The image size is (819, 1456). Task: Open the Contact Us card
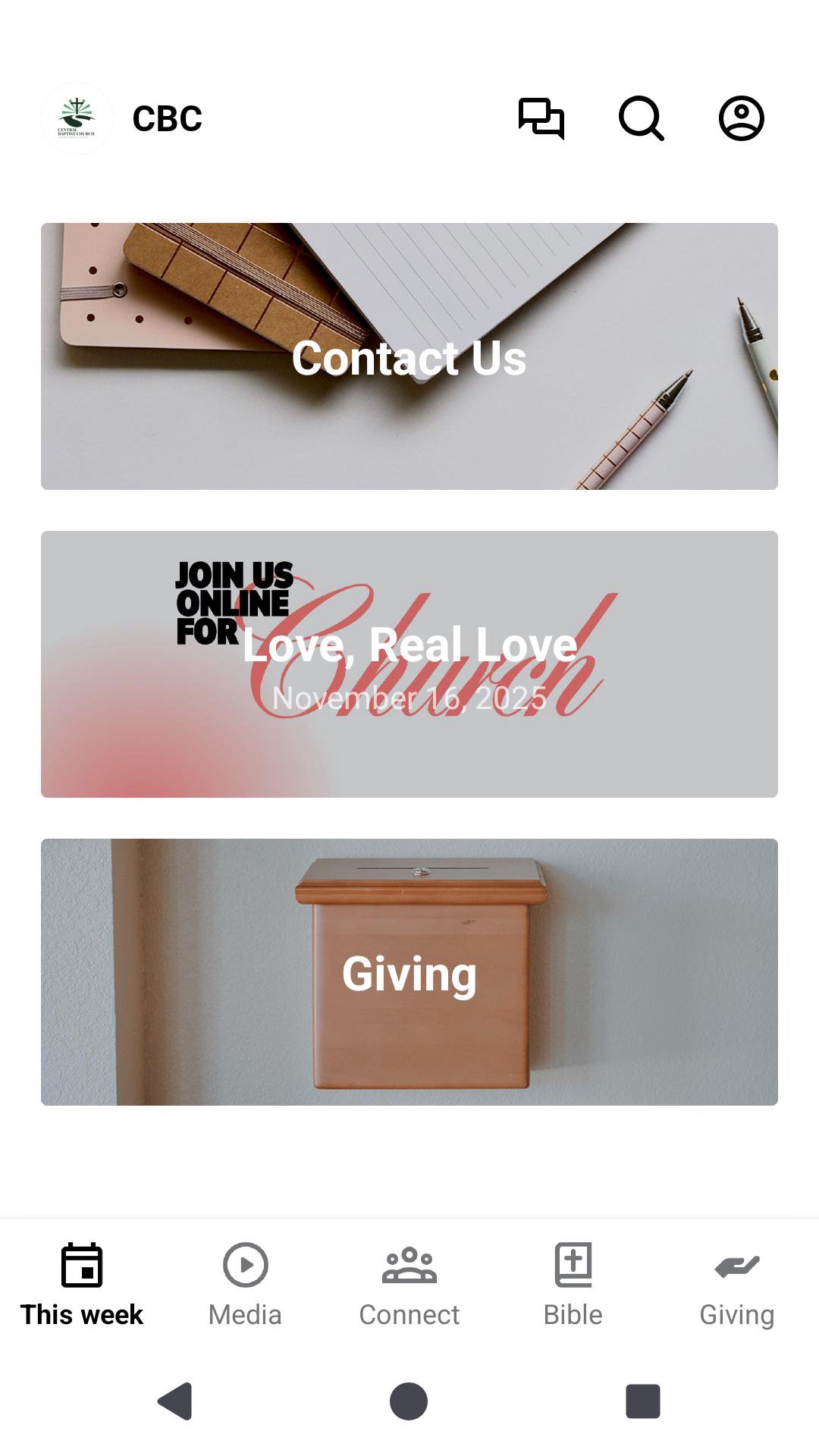tap(409, 356)
